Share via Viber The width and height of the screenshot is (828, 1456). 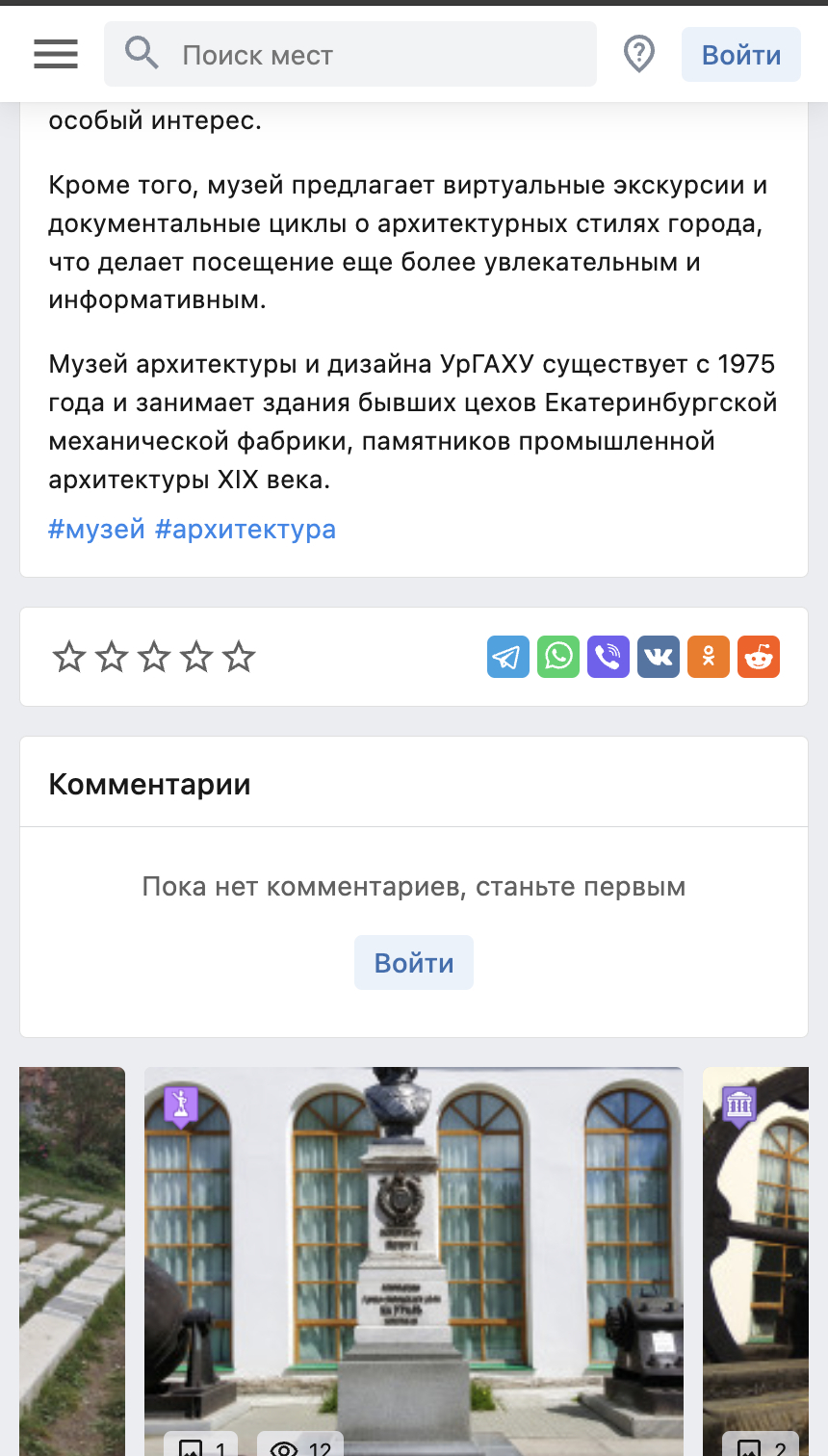[x=608, y=658]
